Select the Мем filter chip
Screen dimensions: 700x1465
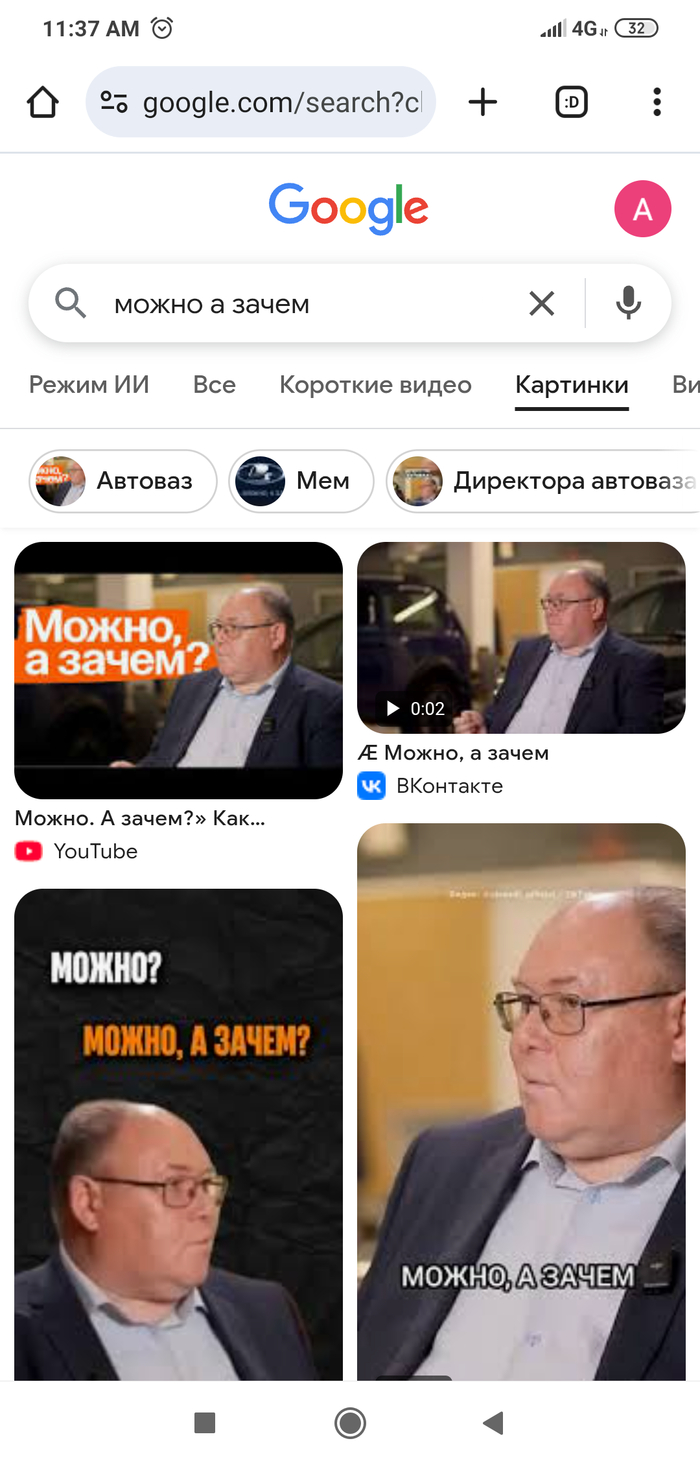click(x=301, y=481)
